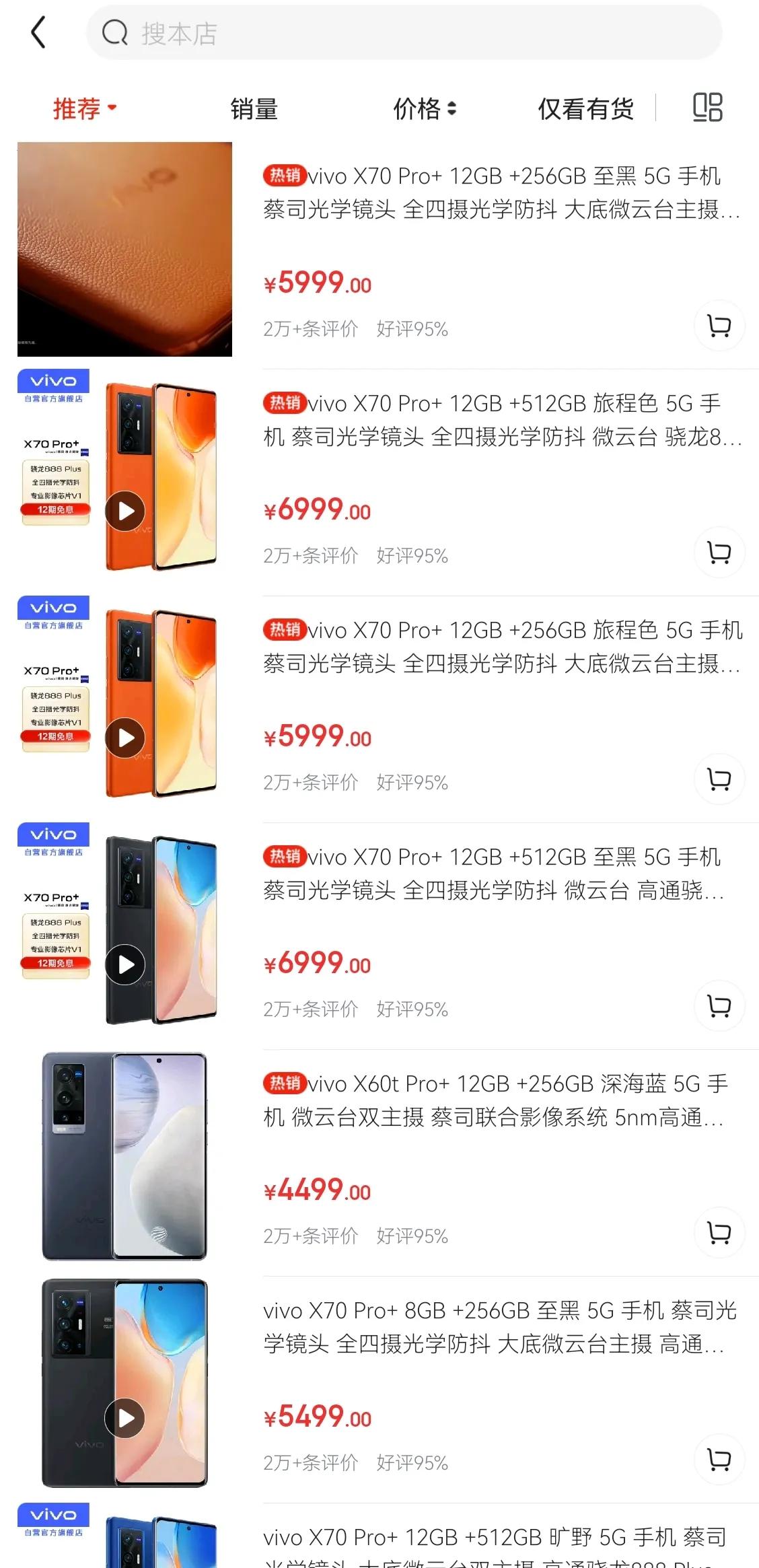
Task: Tap the magnifier icon in search field
Action: click(115, 34)
